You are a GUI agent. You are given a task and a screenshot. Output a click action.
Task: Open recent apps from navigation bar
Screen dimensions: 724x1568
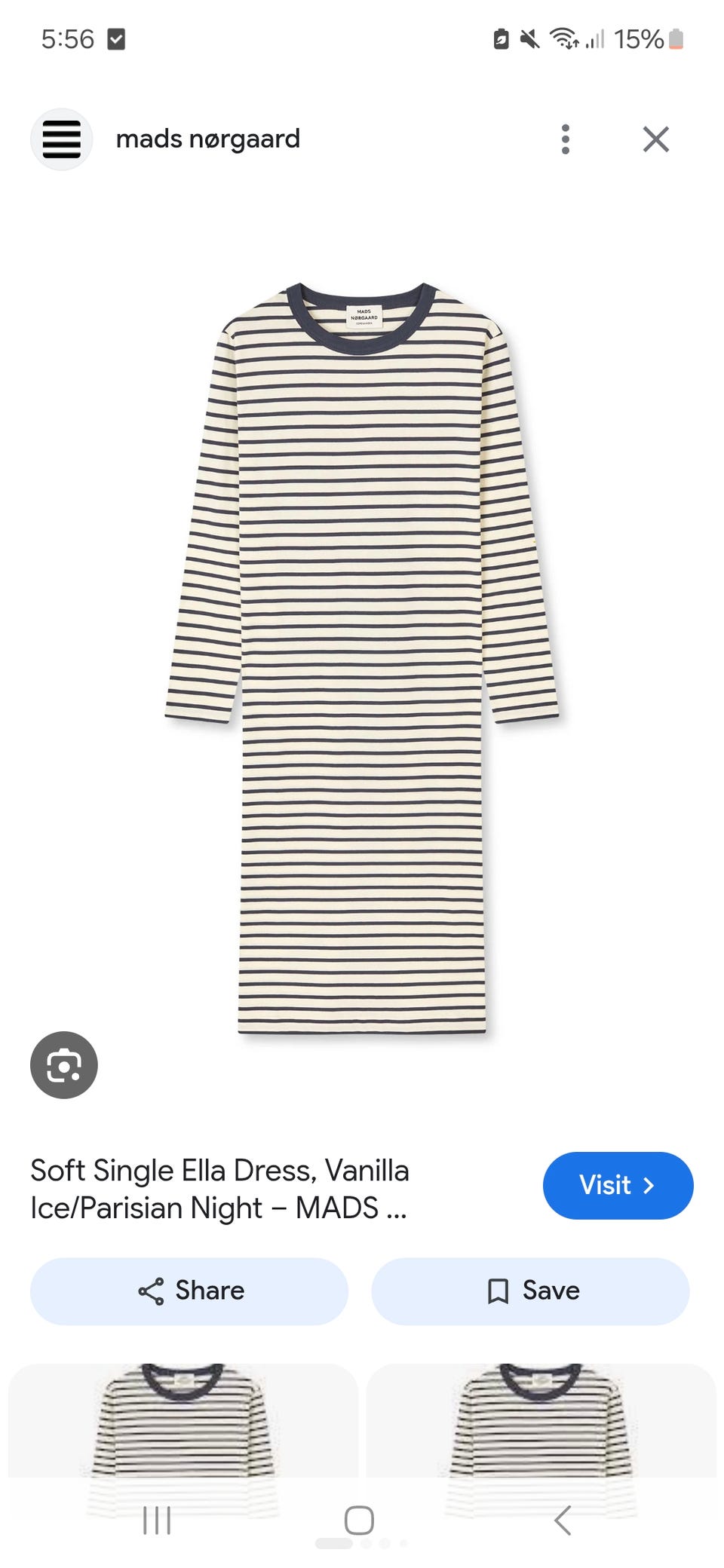pyautogui.click(x=157, y=1521)
